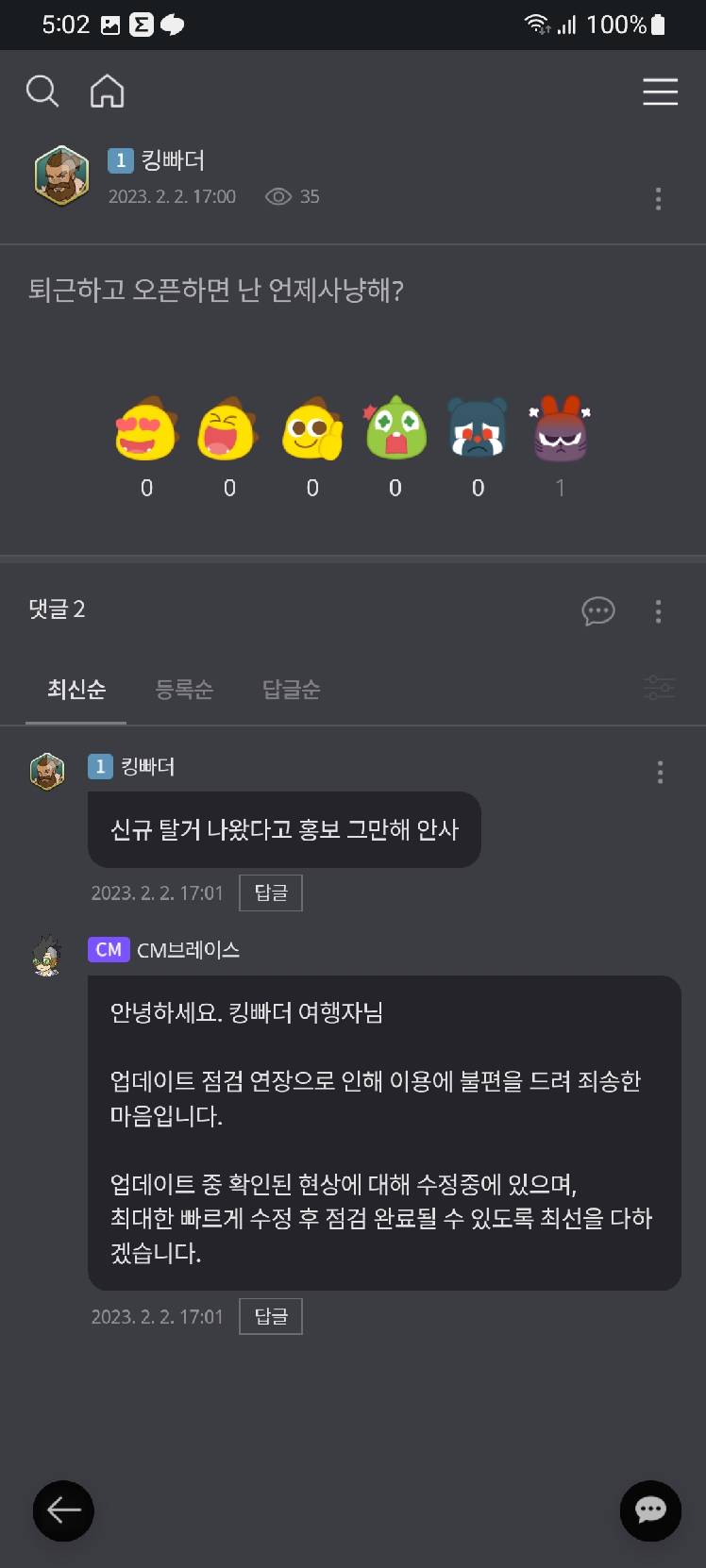Reply to CM브레이스's comment with 답글

tap(271, 1316)
